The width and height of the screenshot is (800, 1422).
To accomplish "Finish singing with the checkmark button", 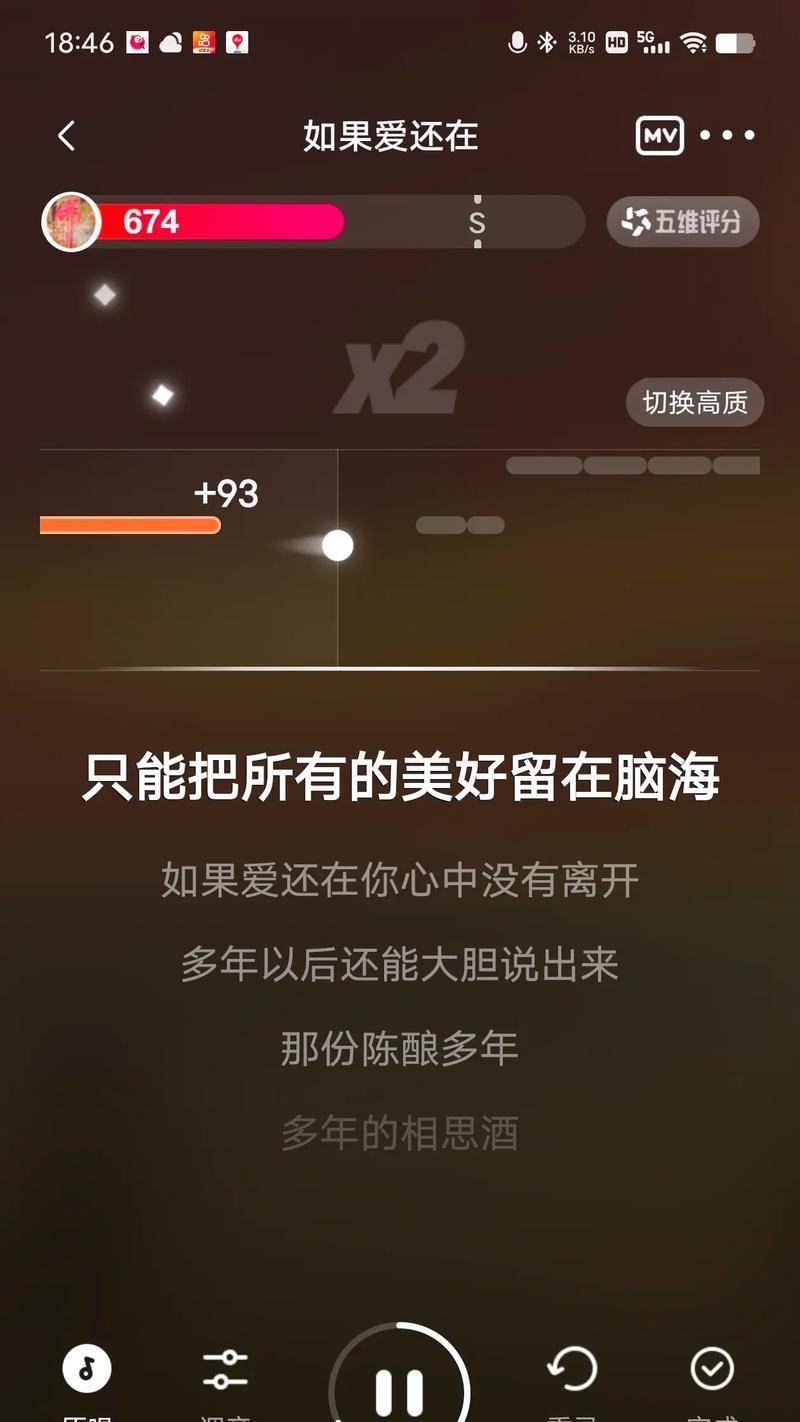I will click(712, 1369).
